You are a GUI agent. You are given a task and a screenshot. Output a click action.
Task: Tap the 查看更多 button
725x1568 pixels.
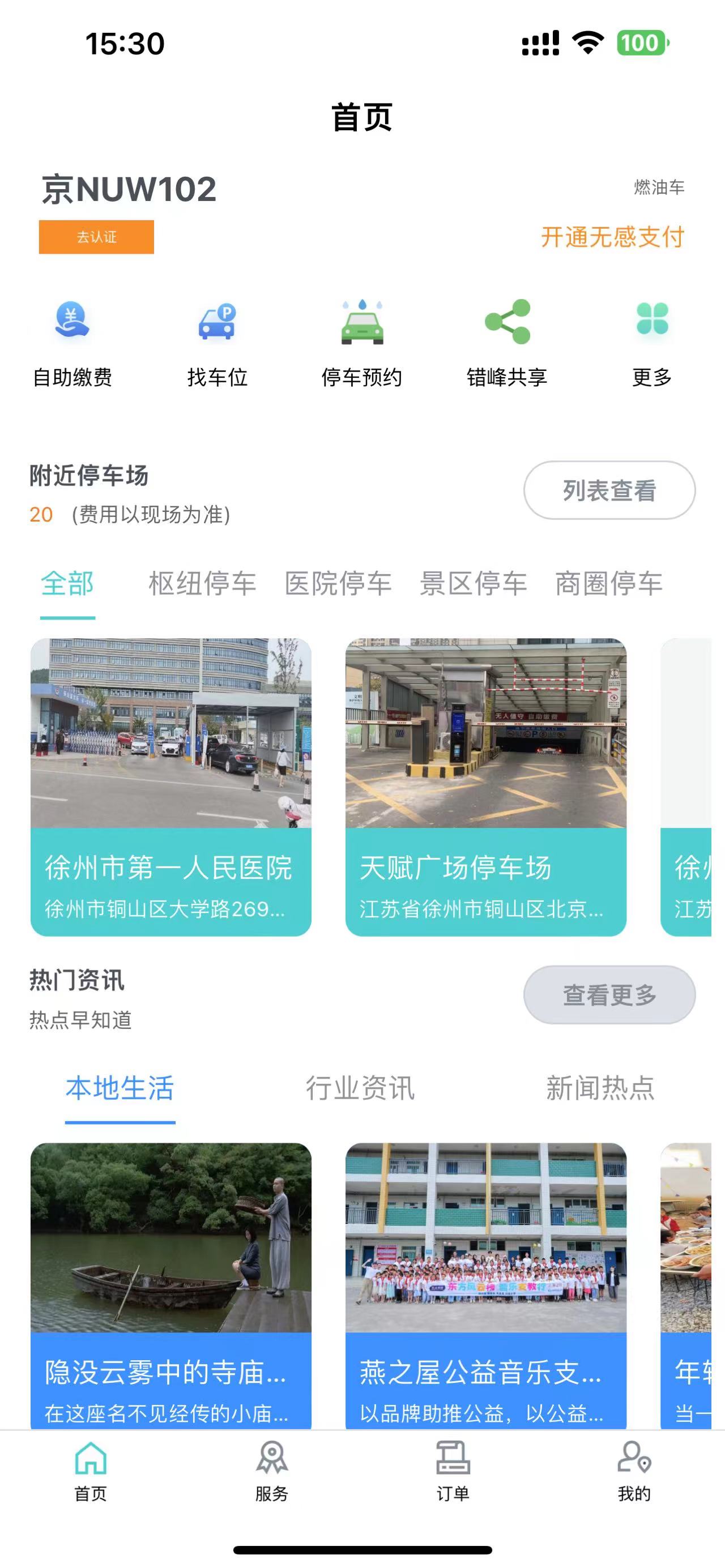(609, 994)
